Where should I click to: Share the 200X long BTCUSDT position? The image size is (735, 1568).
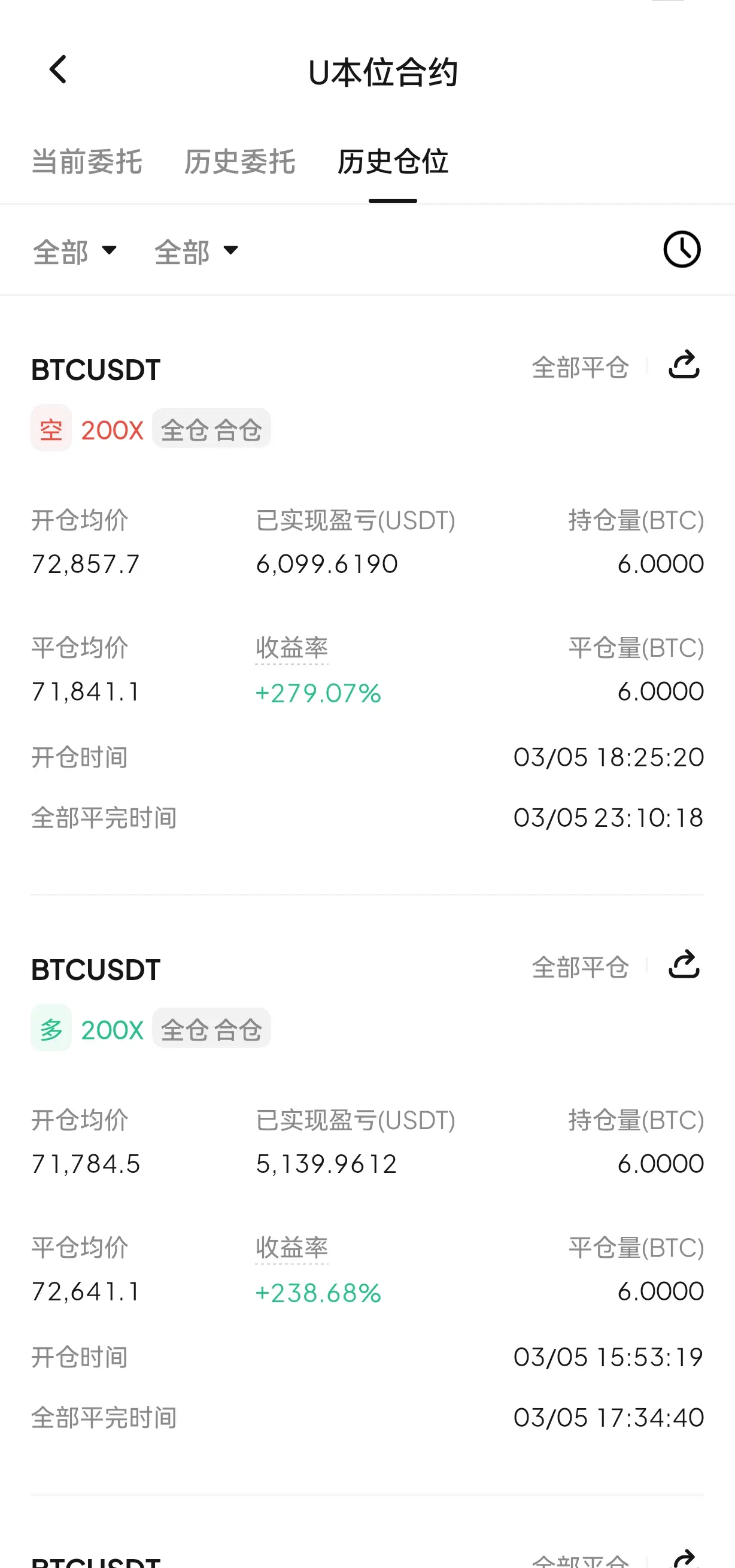point(684,965)
